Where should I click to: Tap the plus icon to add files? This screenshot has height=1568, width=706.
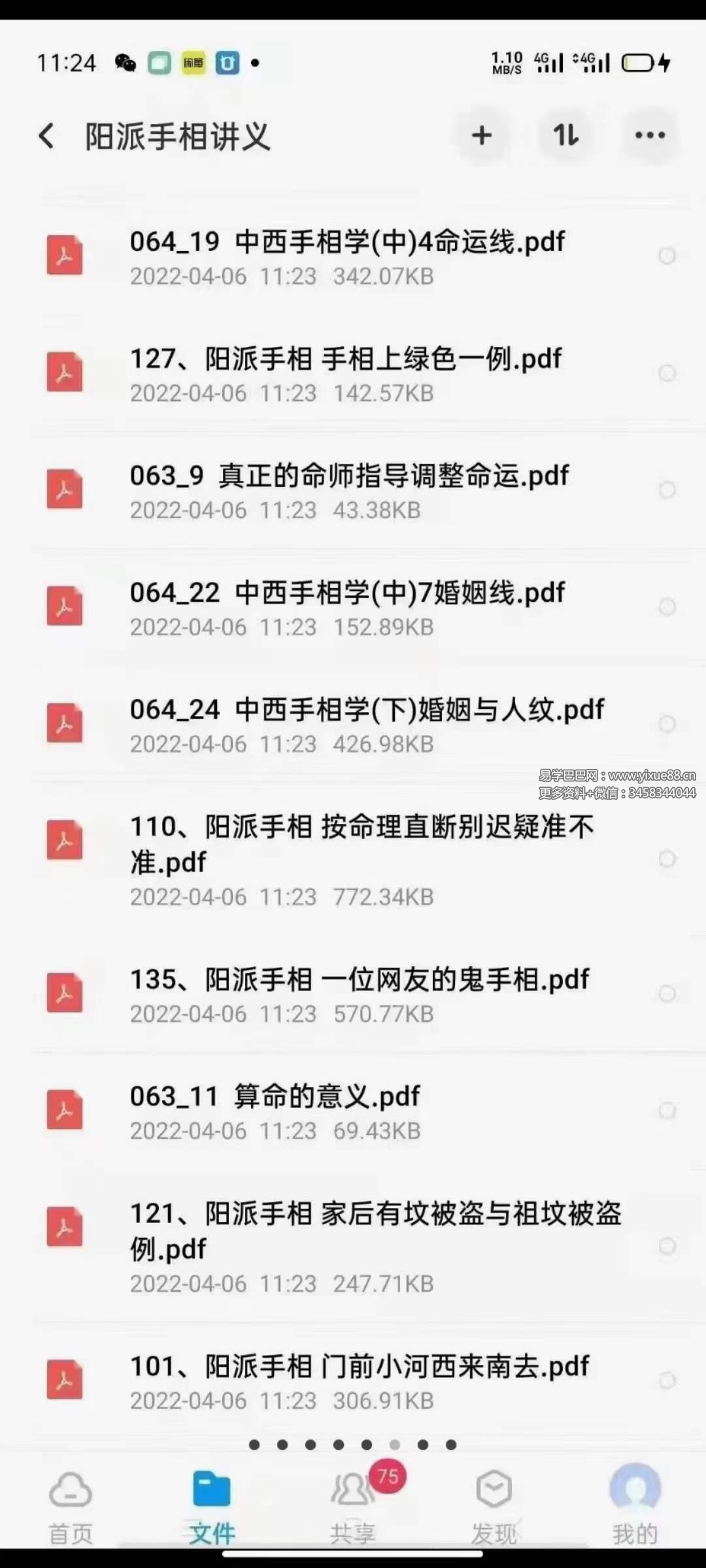coord(481,136)
